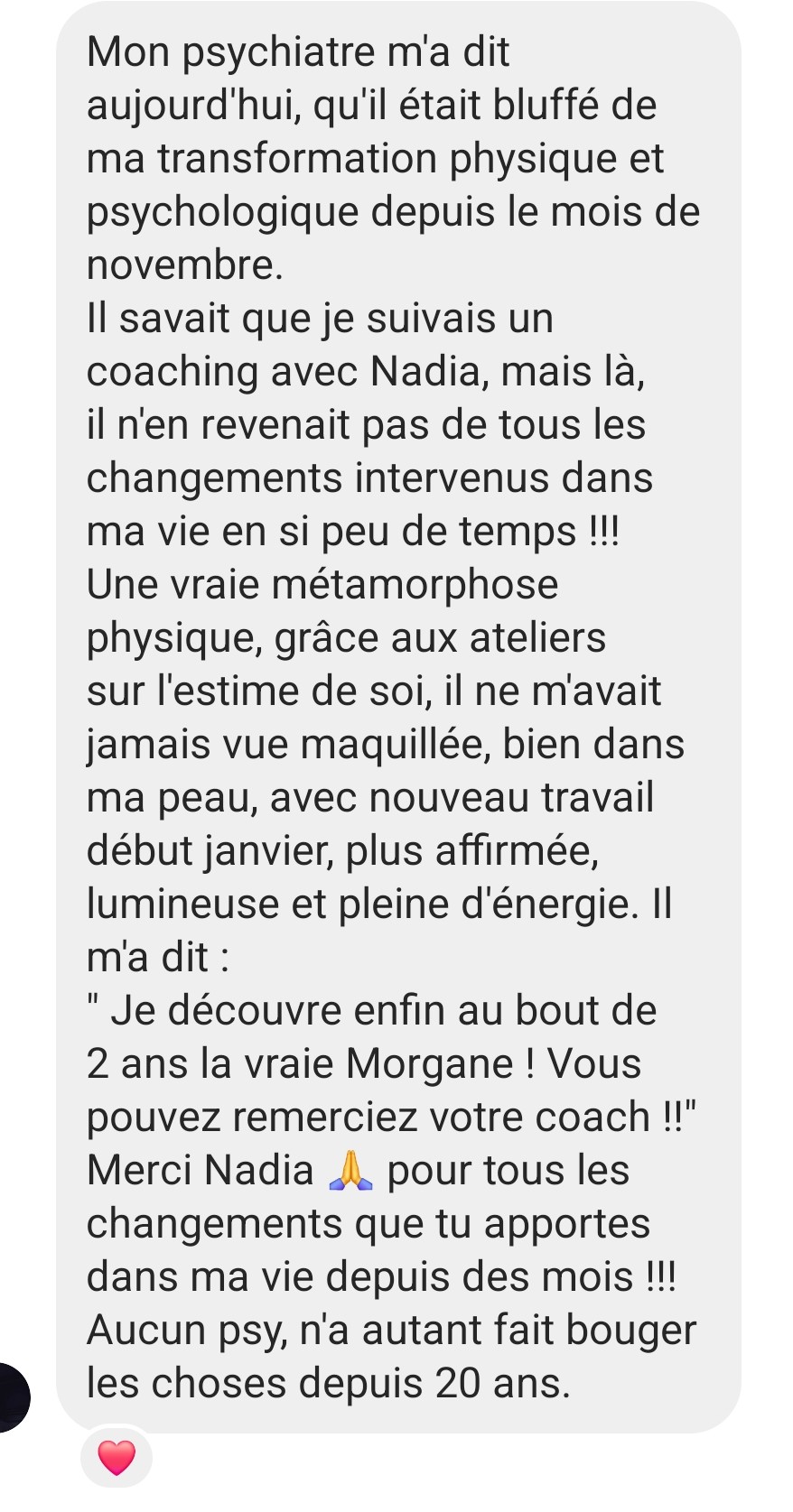Screen dimensions: 793x1512
Task: Open the heart reaction under the message
Action: (x=116, y=1457)
